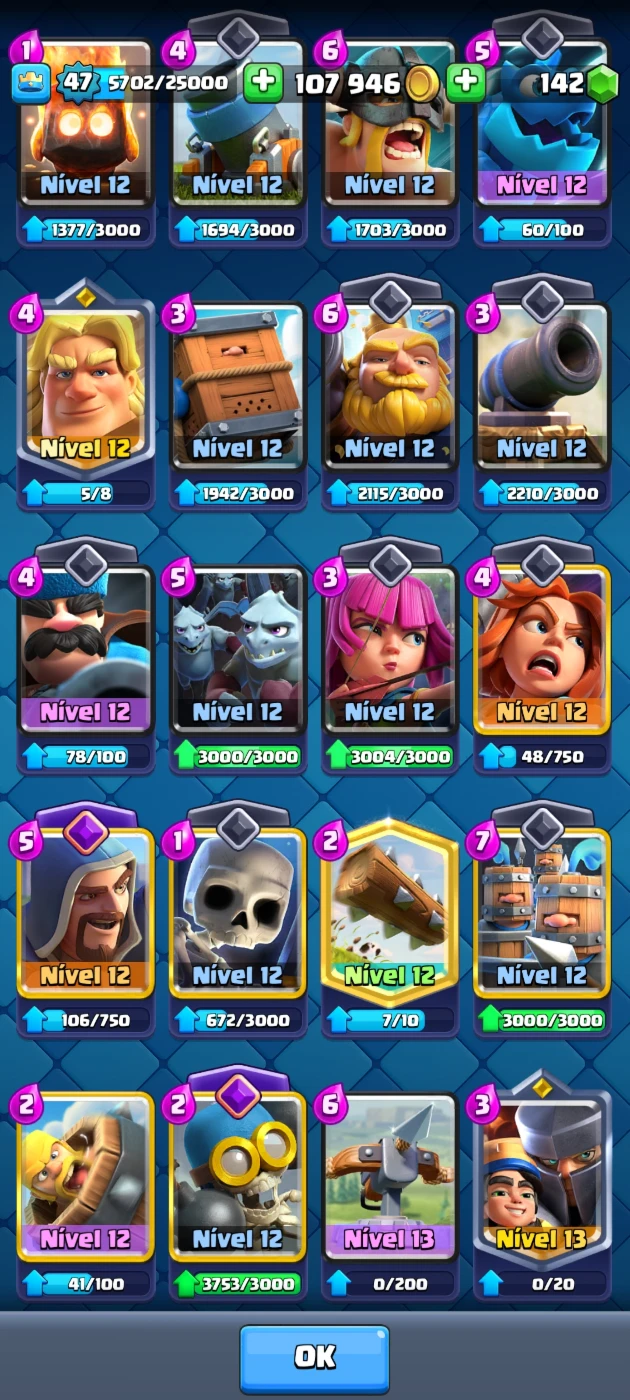This screenshot has width=630, height=1400.
Task: Tap the ram rider card showing 41/100
Action: [85, 1180]
